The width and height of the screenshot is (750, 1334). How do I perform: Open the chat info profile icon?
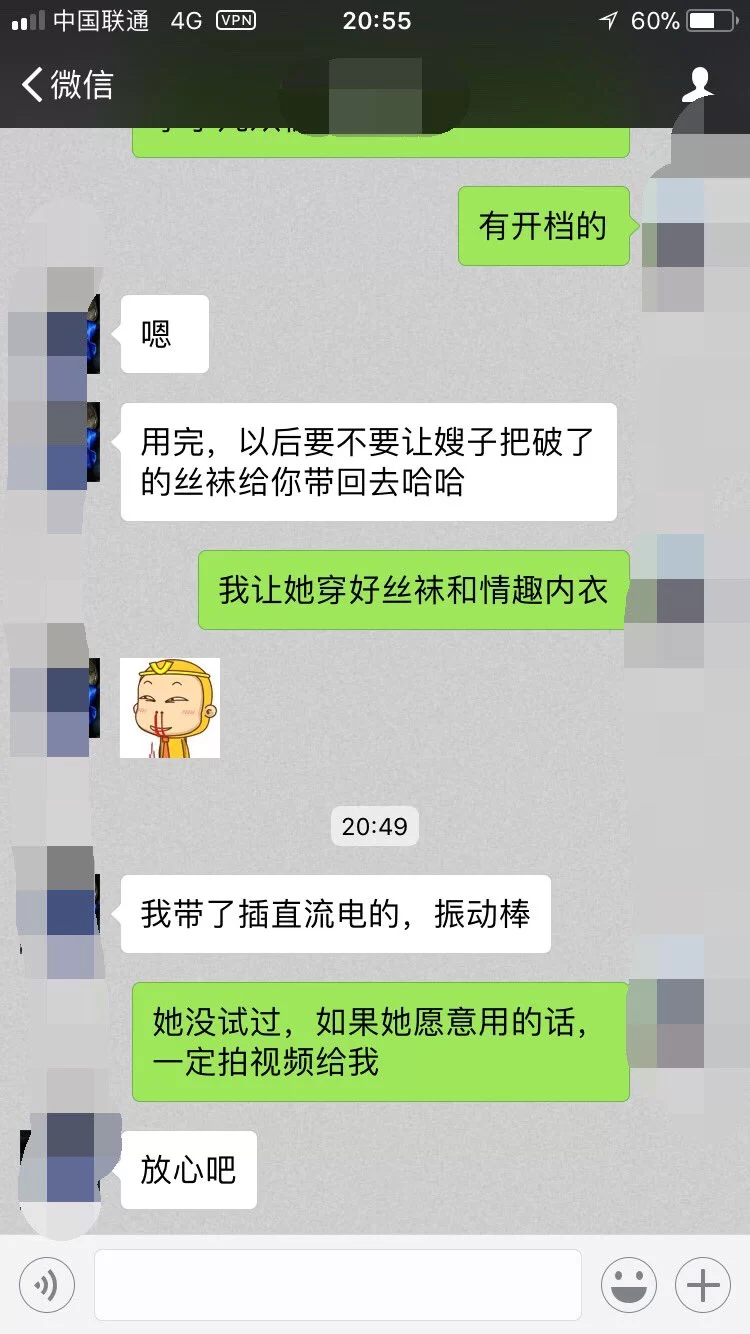[x=698, y=84]
